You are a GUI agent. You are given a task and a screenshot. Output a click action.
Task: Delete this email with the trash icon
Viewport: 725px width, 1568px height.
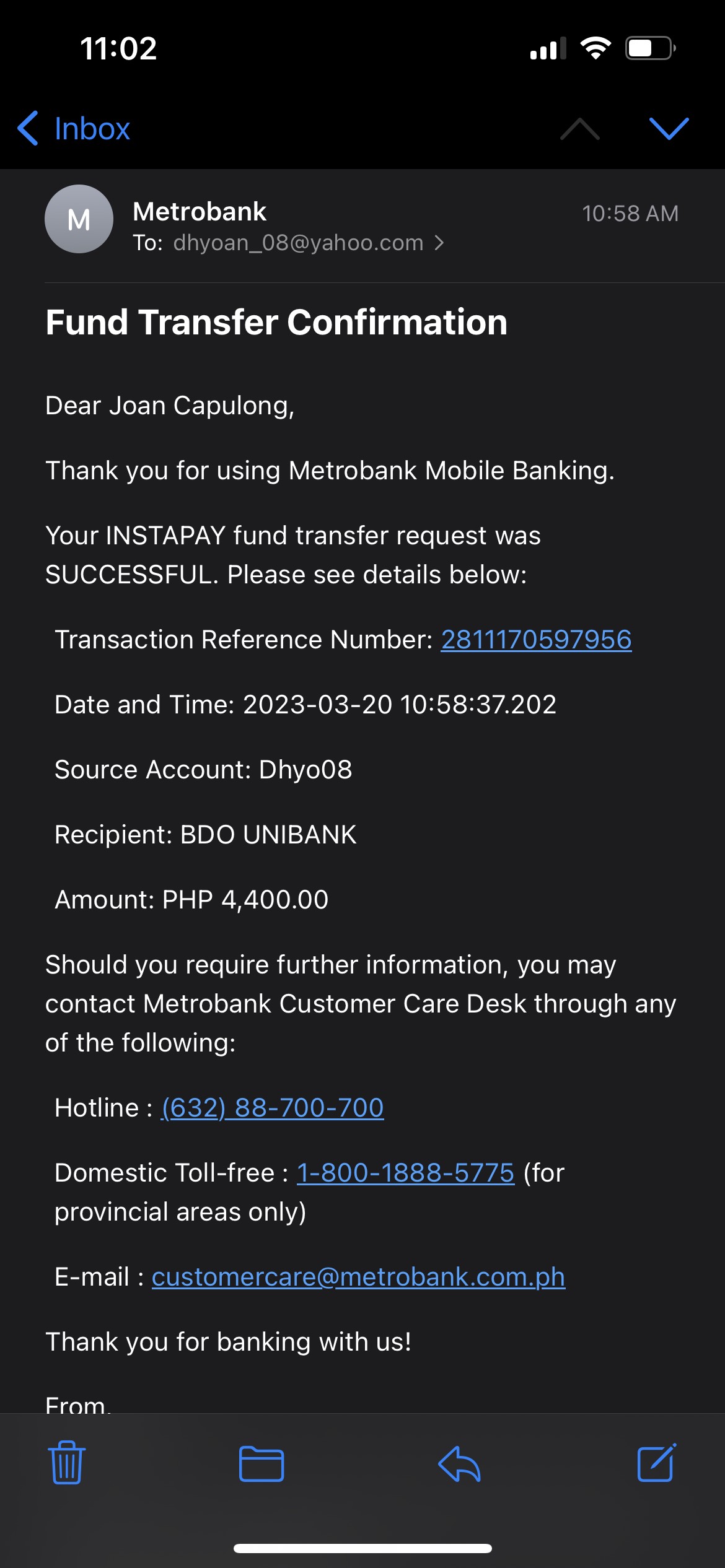coord(67,1464)
